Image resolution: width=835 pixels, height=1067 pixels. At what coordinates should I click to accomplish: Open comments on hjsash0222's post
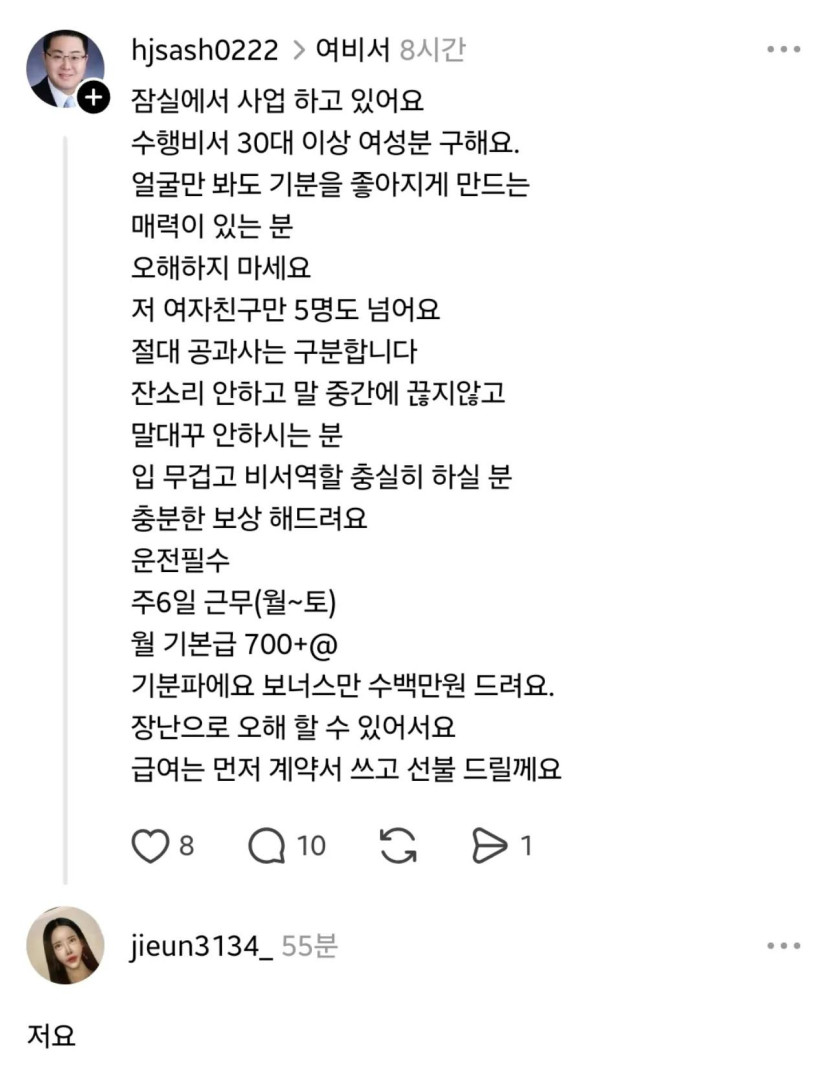click(268, 846)
